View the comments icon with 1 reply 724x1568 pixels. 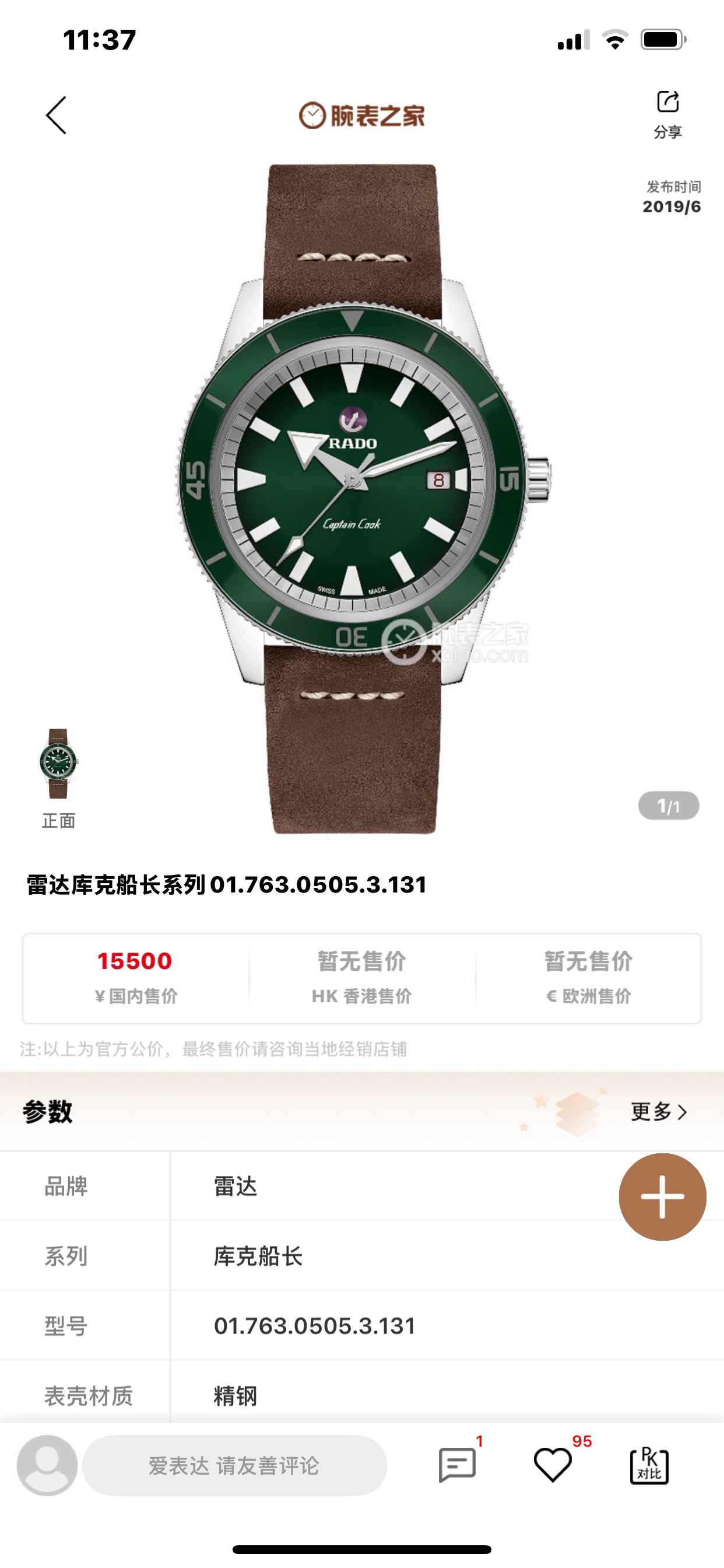(x=457, y=1465)
